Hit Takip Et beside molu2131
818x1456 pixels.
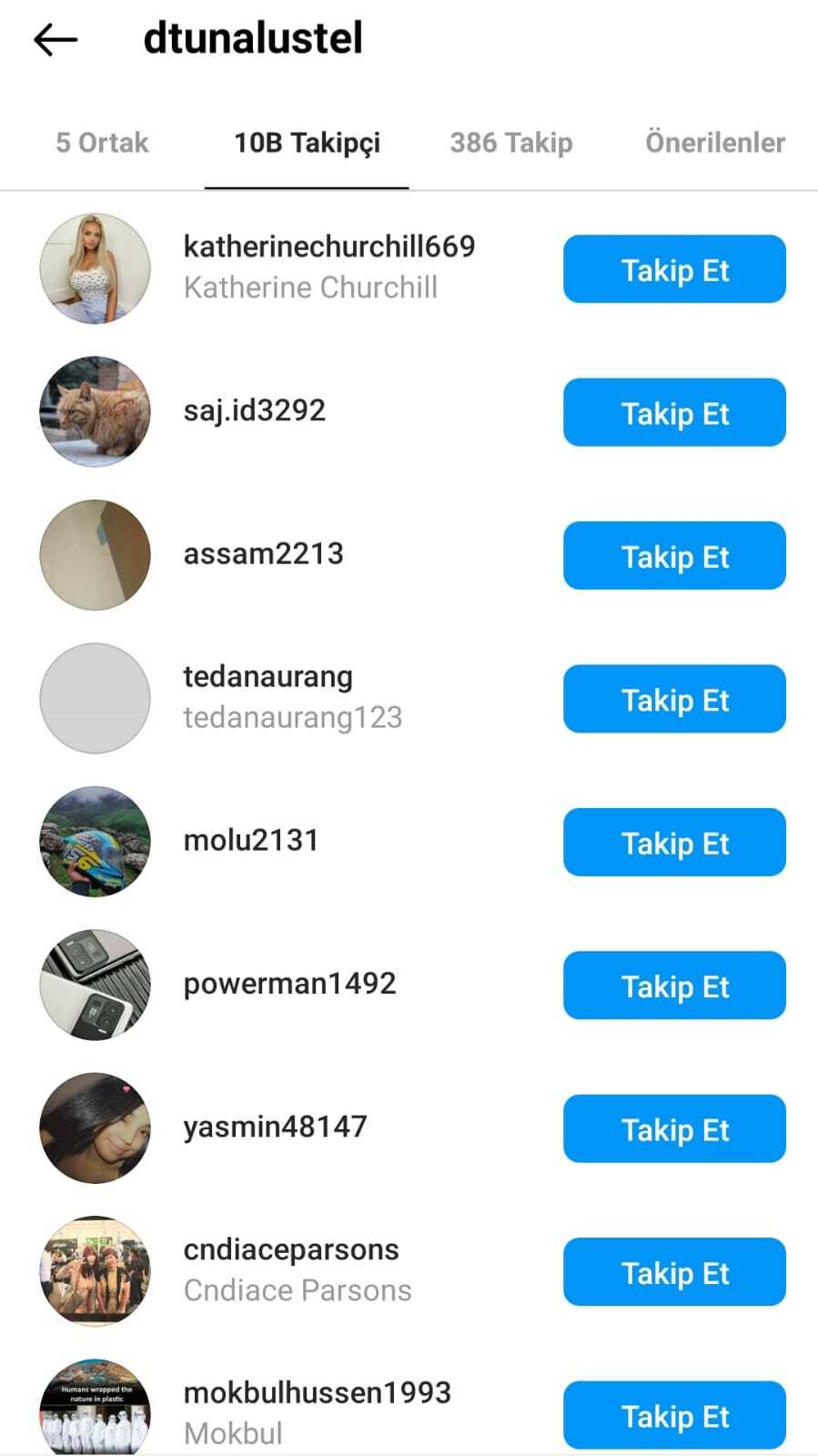pyautogui.click(x=674, y=843)
